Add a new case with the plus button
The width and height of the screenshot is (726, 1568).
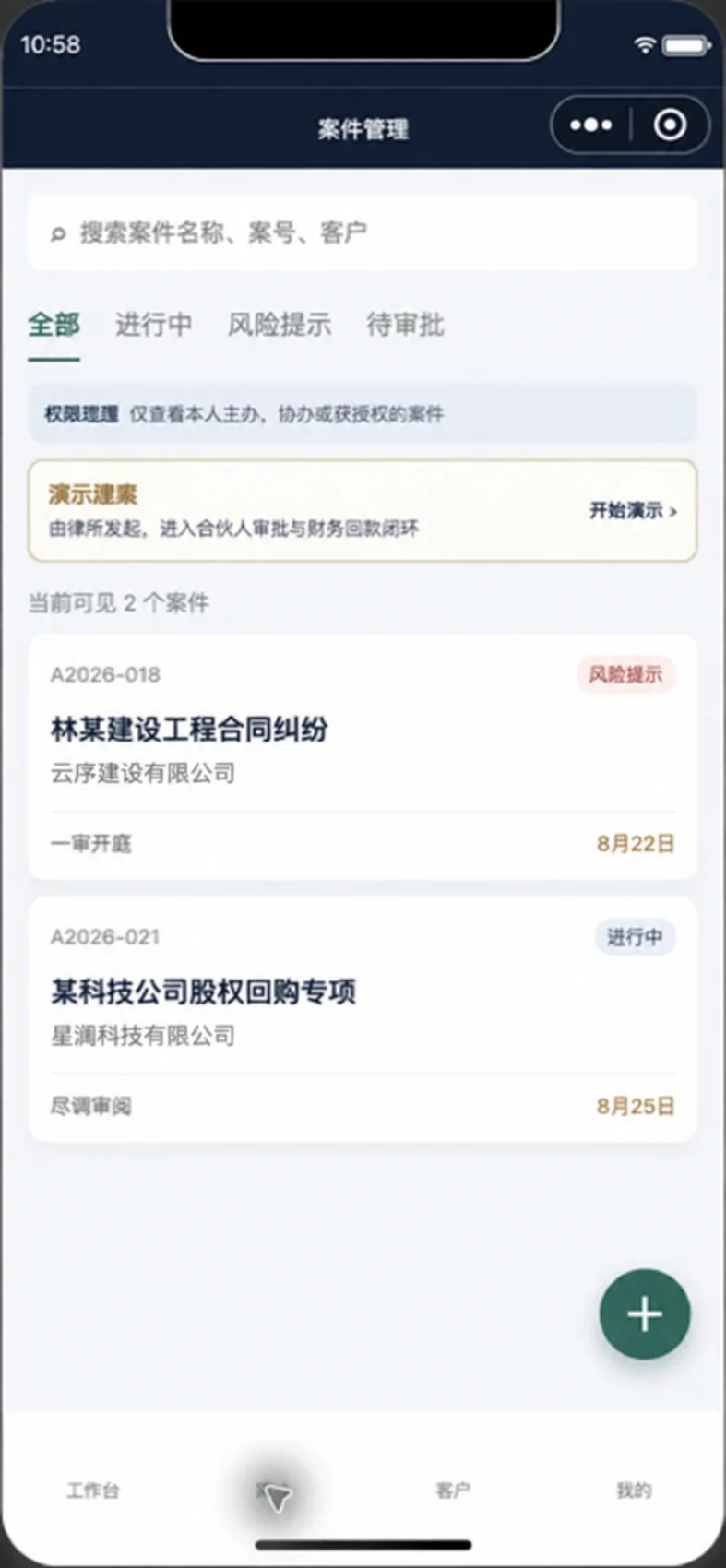click(645, 1314)
